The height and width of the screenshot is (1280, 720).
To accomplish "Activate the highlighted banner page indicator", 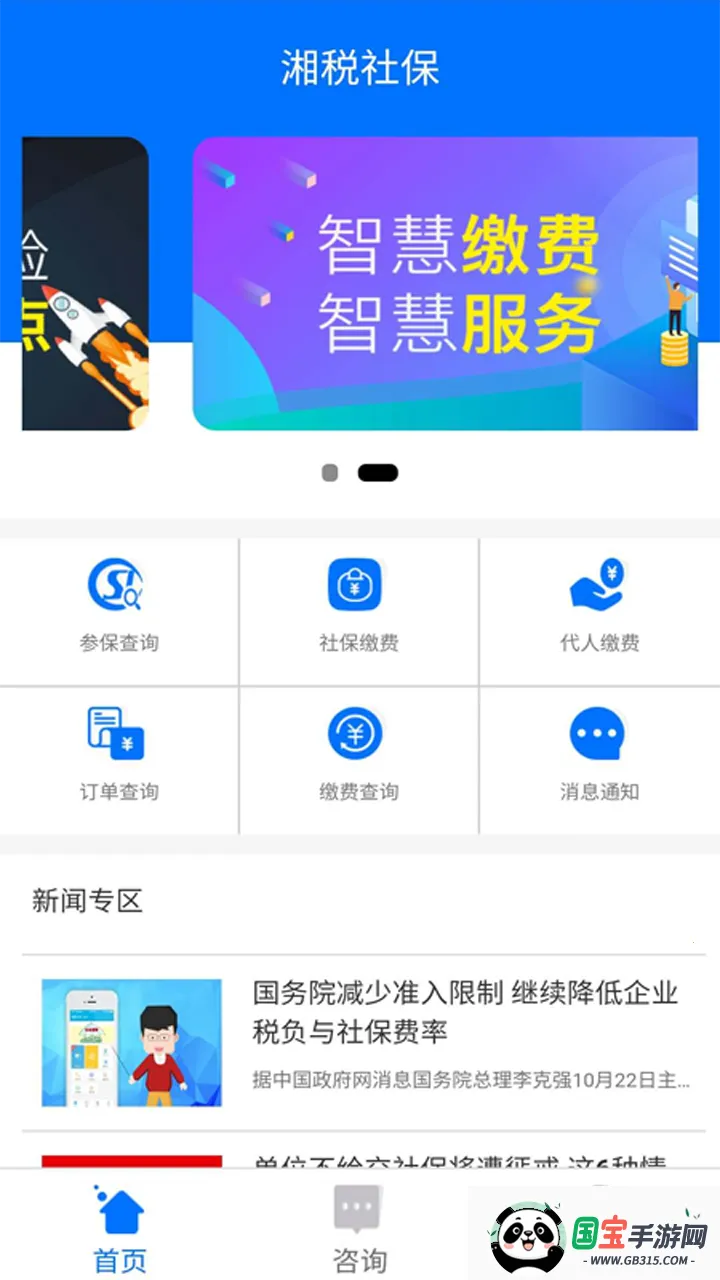I will coord(377,472).
